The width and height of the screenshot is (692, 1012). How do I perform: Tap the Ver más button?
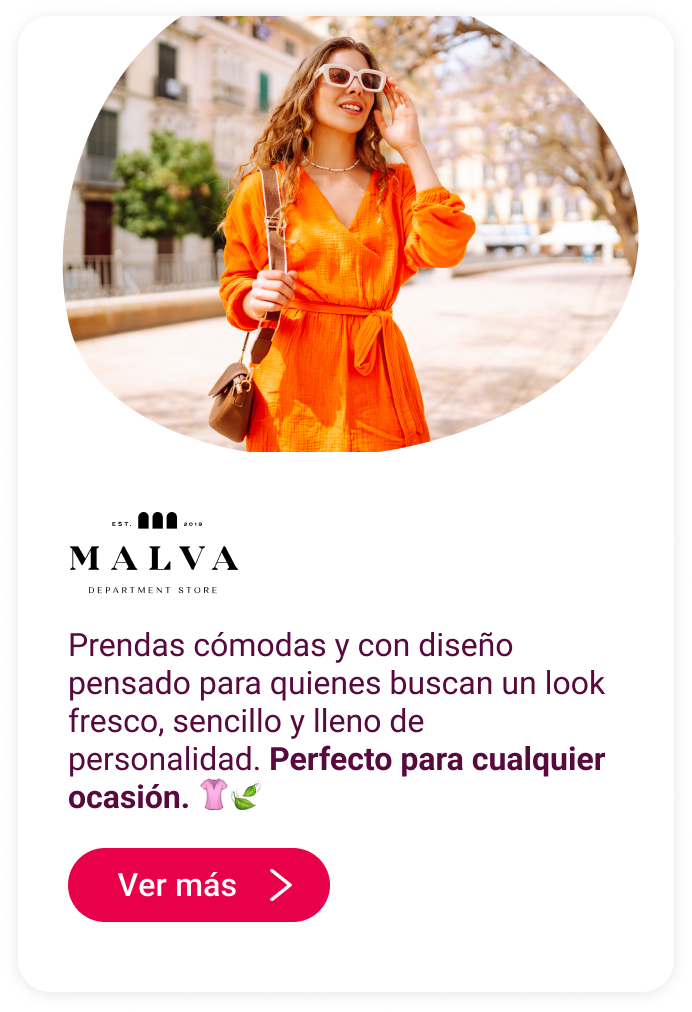(198, 885)
